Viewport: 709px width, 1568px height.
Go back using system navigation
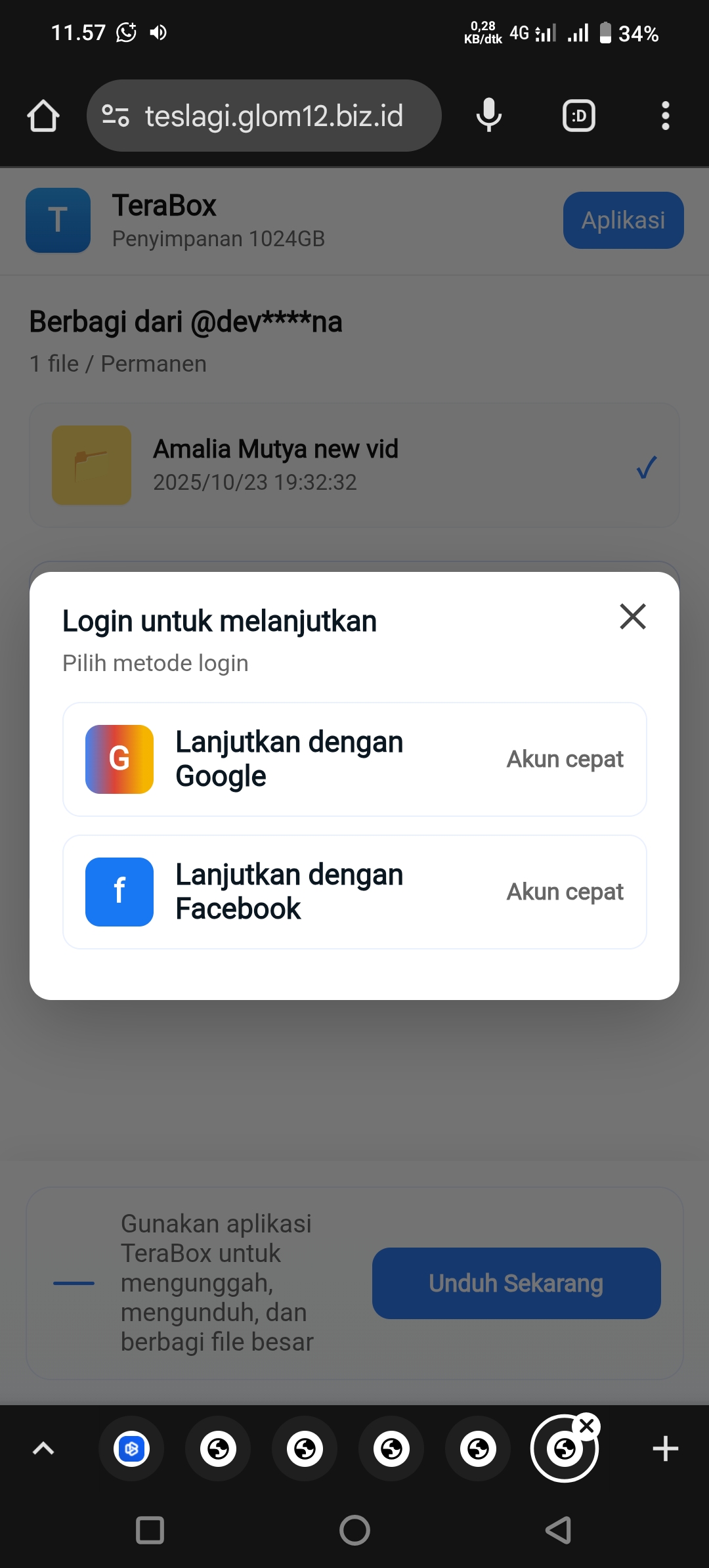(558, 1531)
